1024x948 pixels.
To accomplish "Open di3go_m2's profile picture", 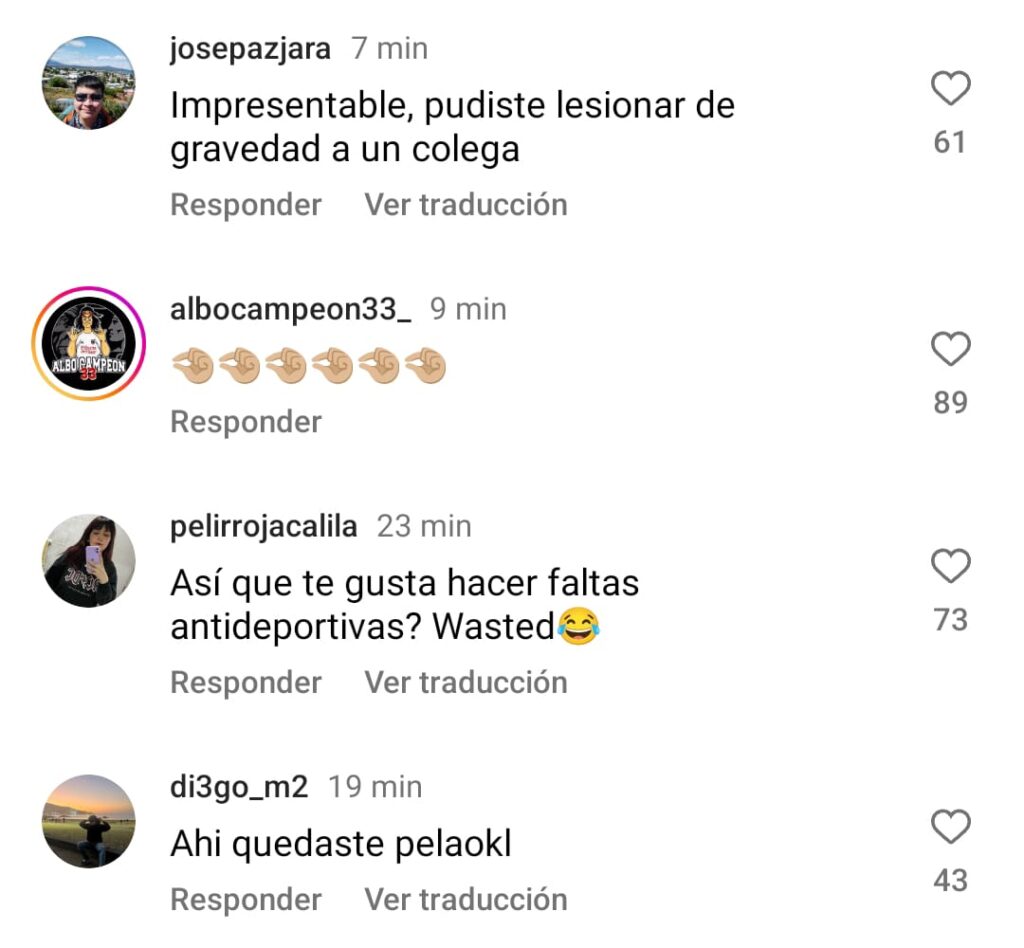I will [x=88, y=821].
